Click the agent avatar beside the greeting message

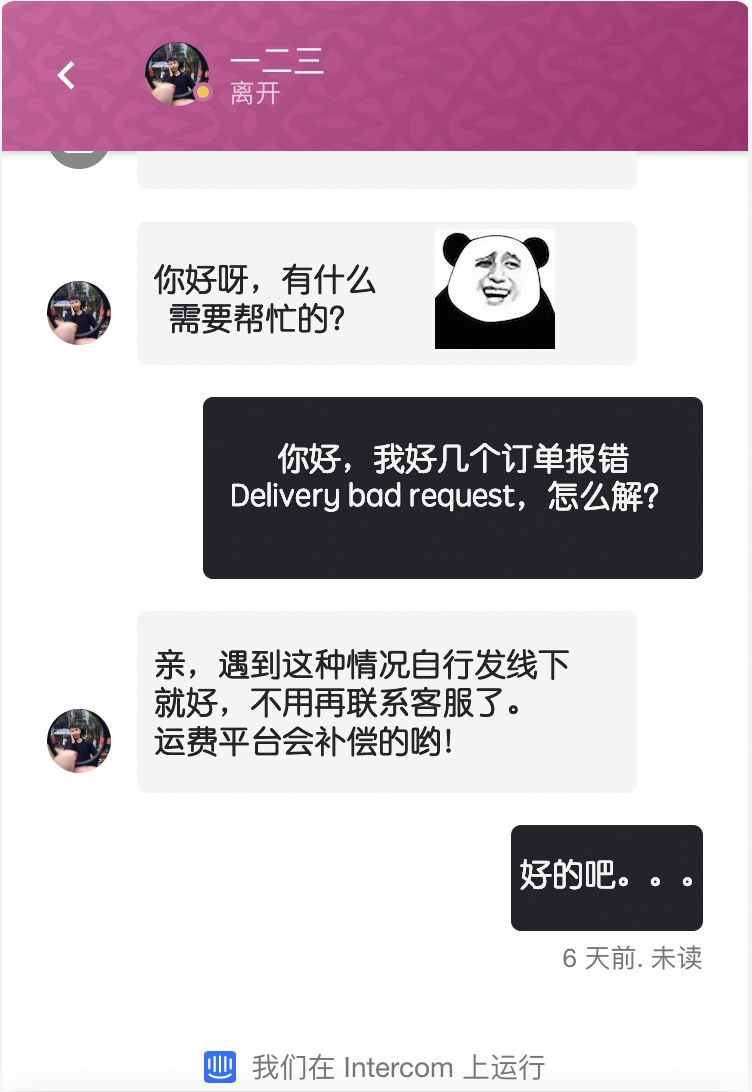pos(79,312)
